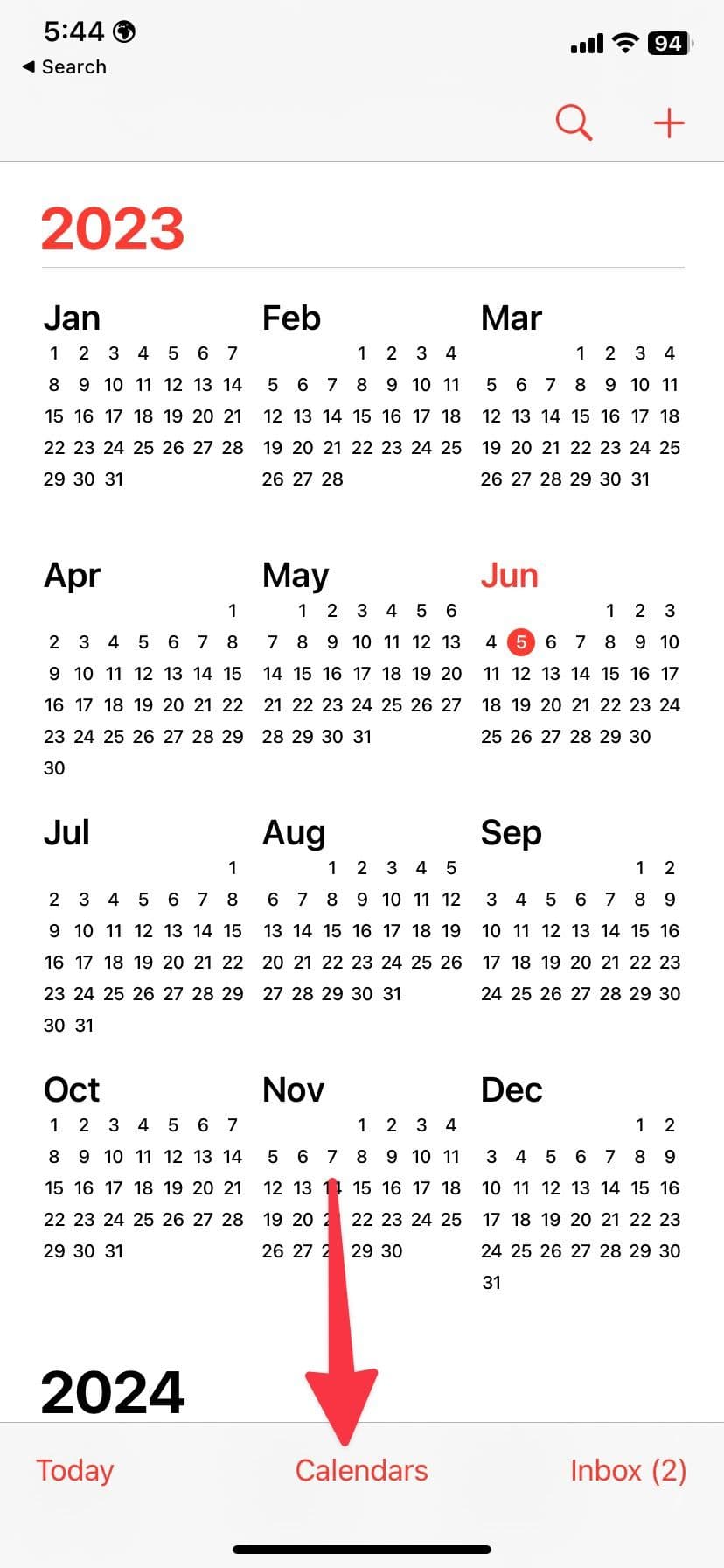Open calendar search magnifier
This screenshot has height=1568, width=724.
[x=574, y=122]
